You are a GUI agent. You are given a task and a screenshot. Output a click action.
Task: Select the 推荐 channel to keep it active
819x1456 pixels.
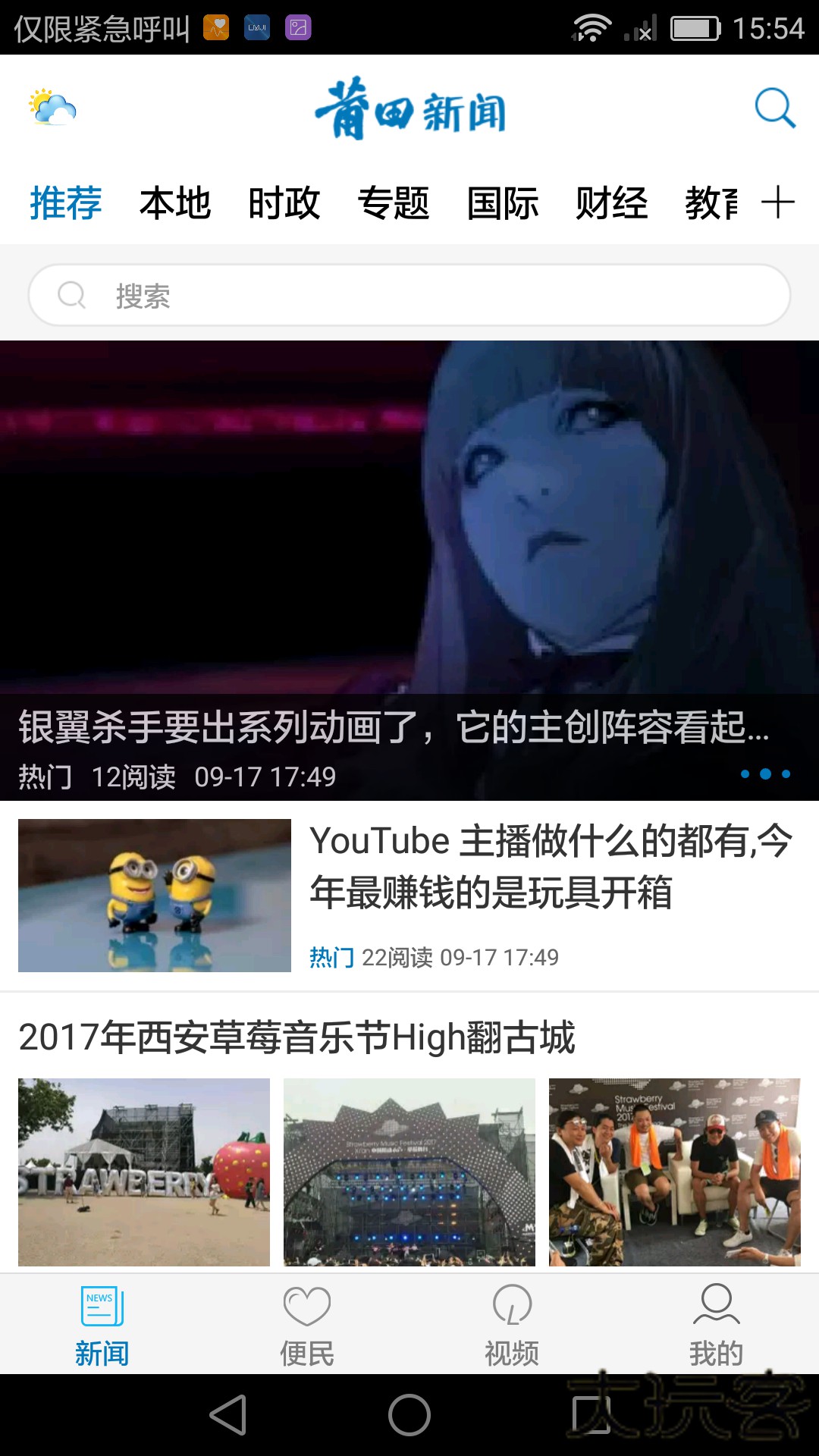tap(64, 202)
